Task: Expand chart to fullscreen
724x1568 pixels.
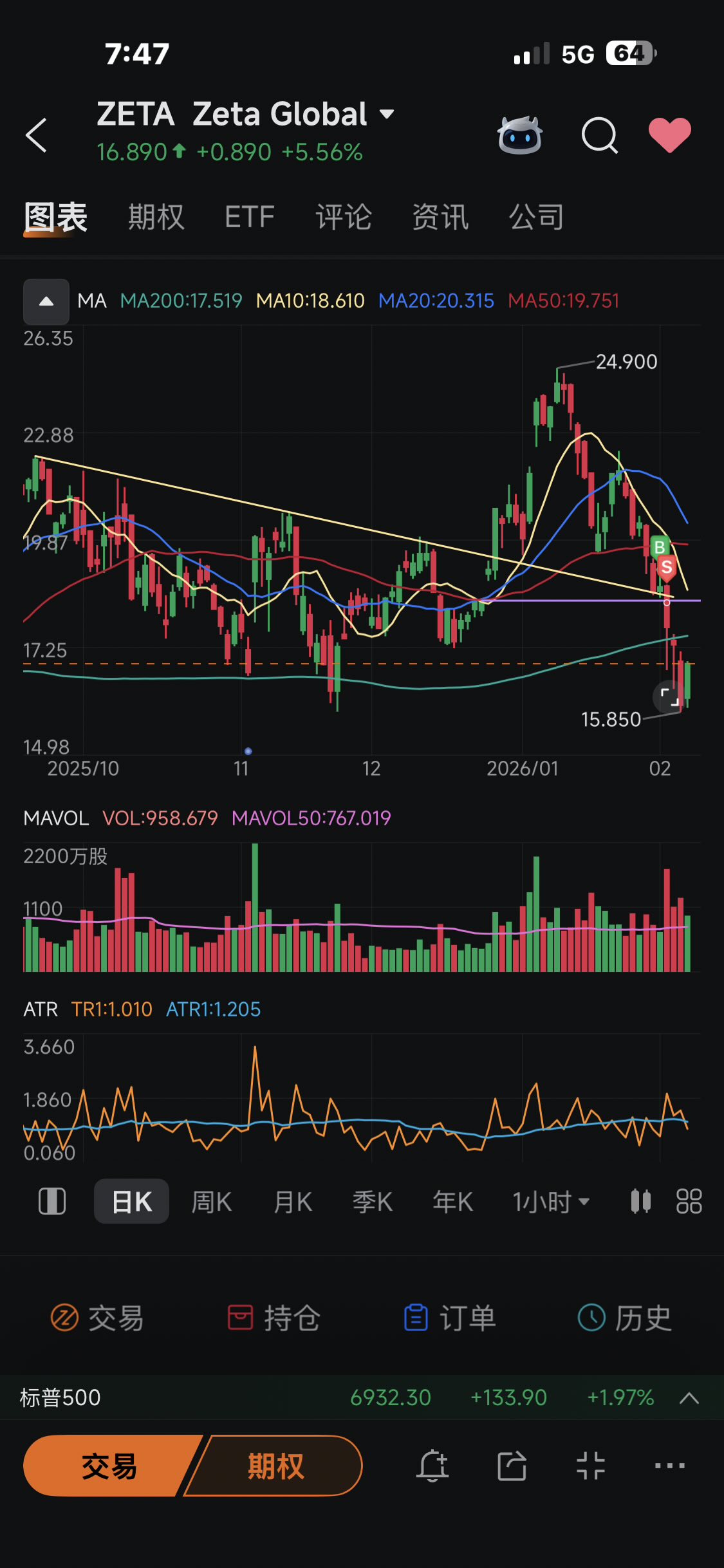Action: coord(669,697)
